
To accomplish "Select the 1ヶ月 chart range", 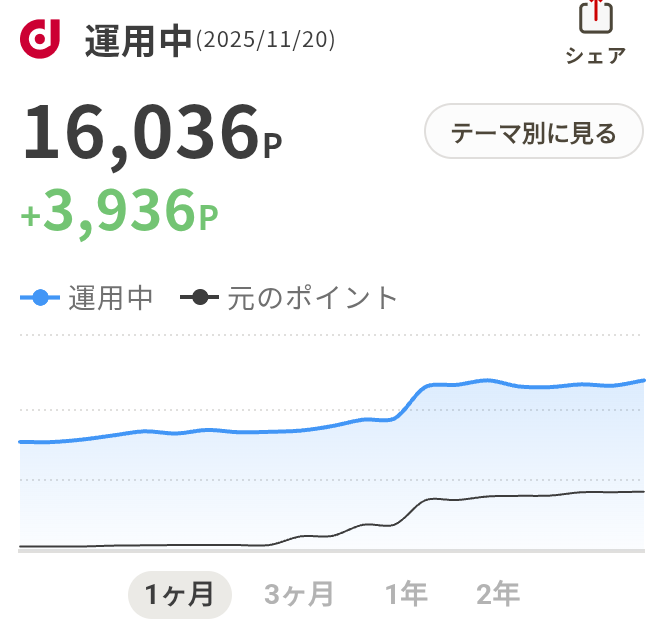I will pos(180,595).
